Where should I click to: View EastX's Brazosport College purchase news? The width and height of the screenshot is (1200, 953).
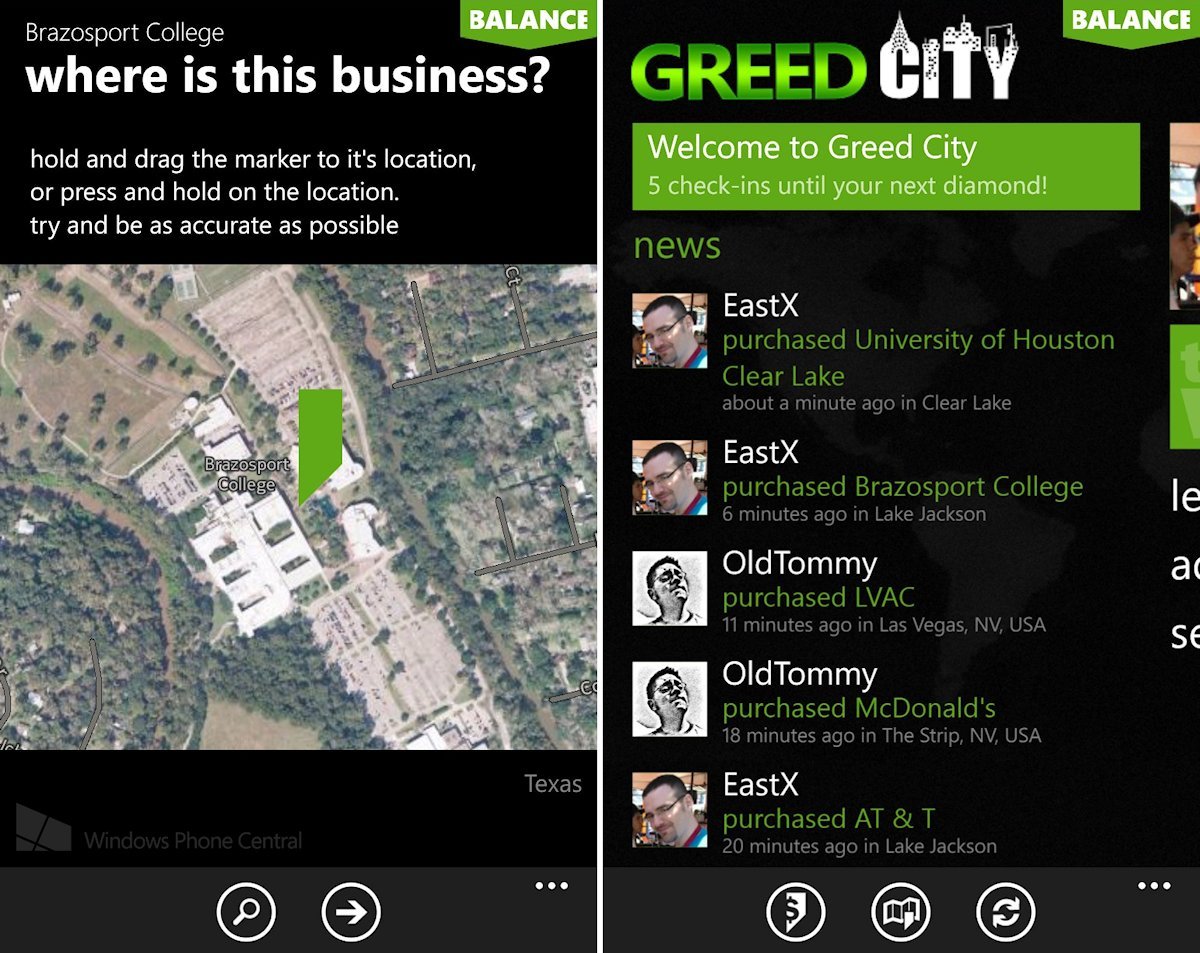click(902, 487)
